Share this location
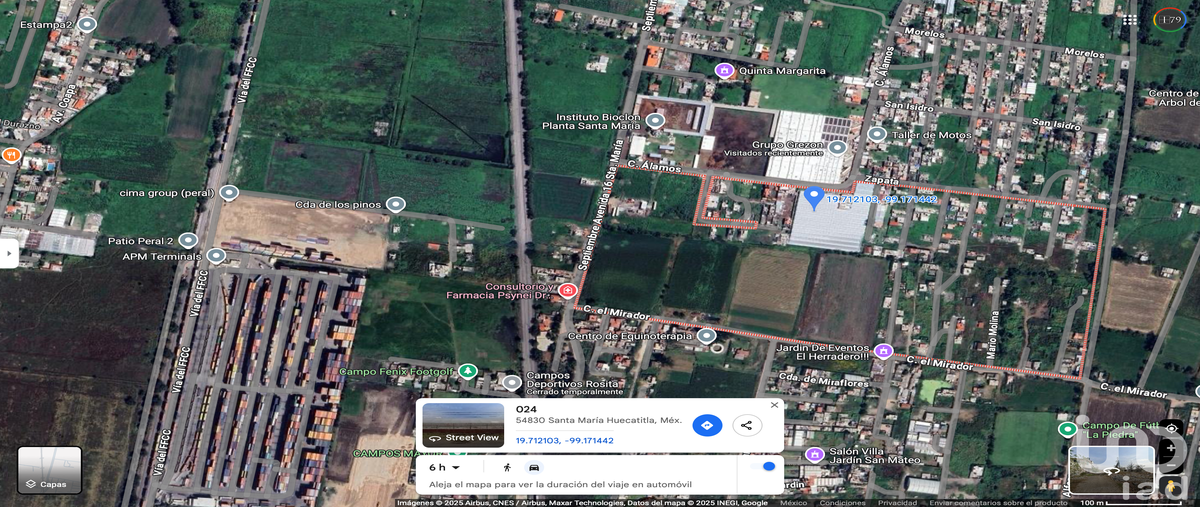The image size is (1200, 507). [x=747, y=425]
